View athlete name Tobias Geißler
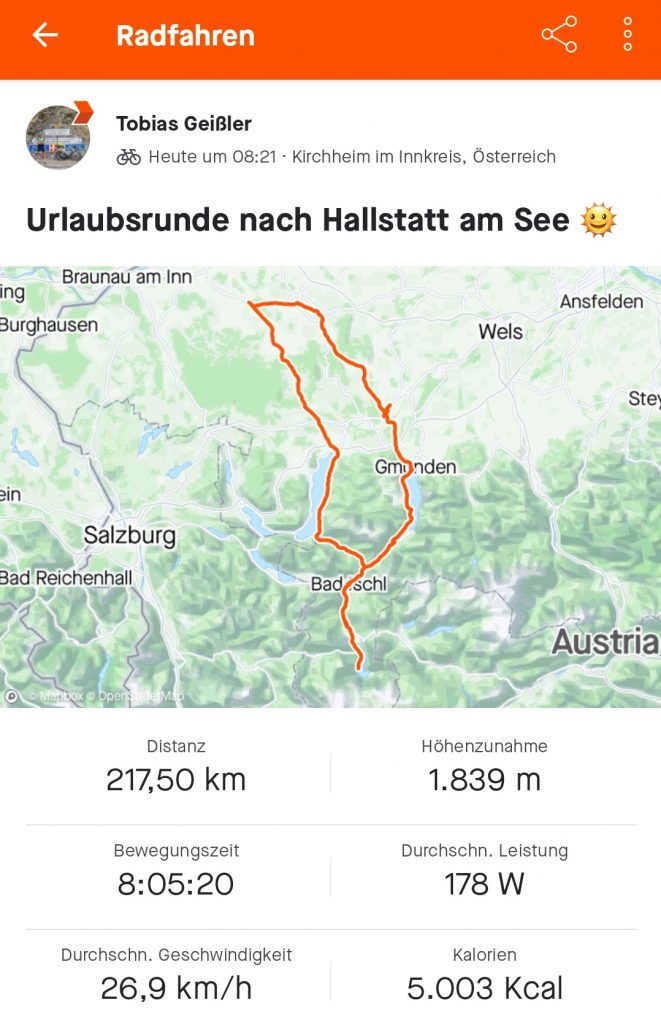The width and height of the screenshot is (661, 1024). click(184, 124)
